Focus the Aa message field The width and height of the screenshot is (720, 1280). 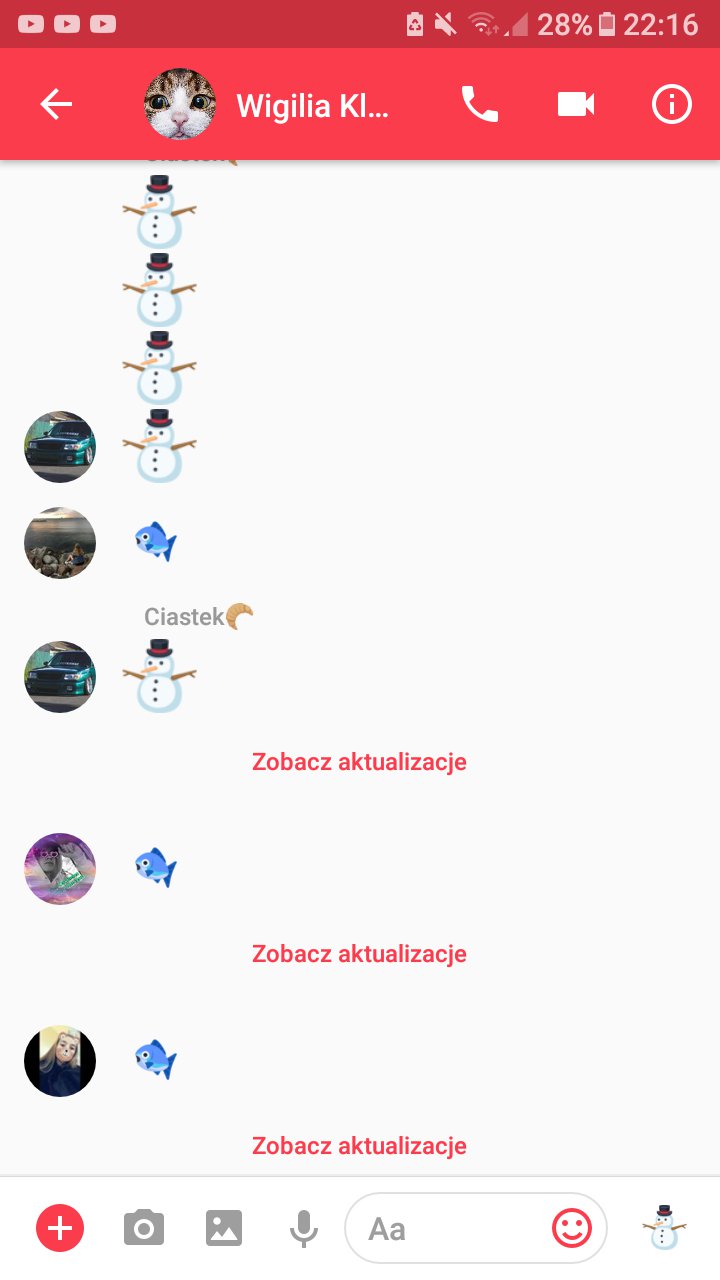(447, 1228)
